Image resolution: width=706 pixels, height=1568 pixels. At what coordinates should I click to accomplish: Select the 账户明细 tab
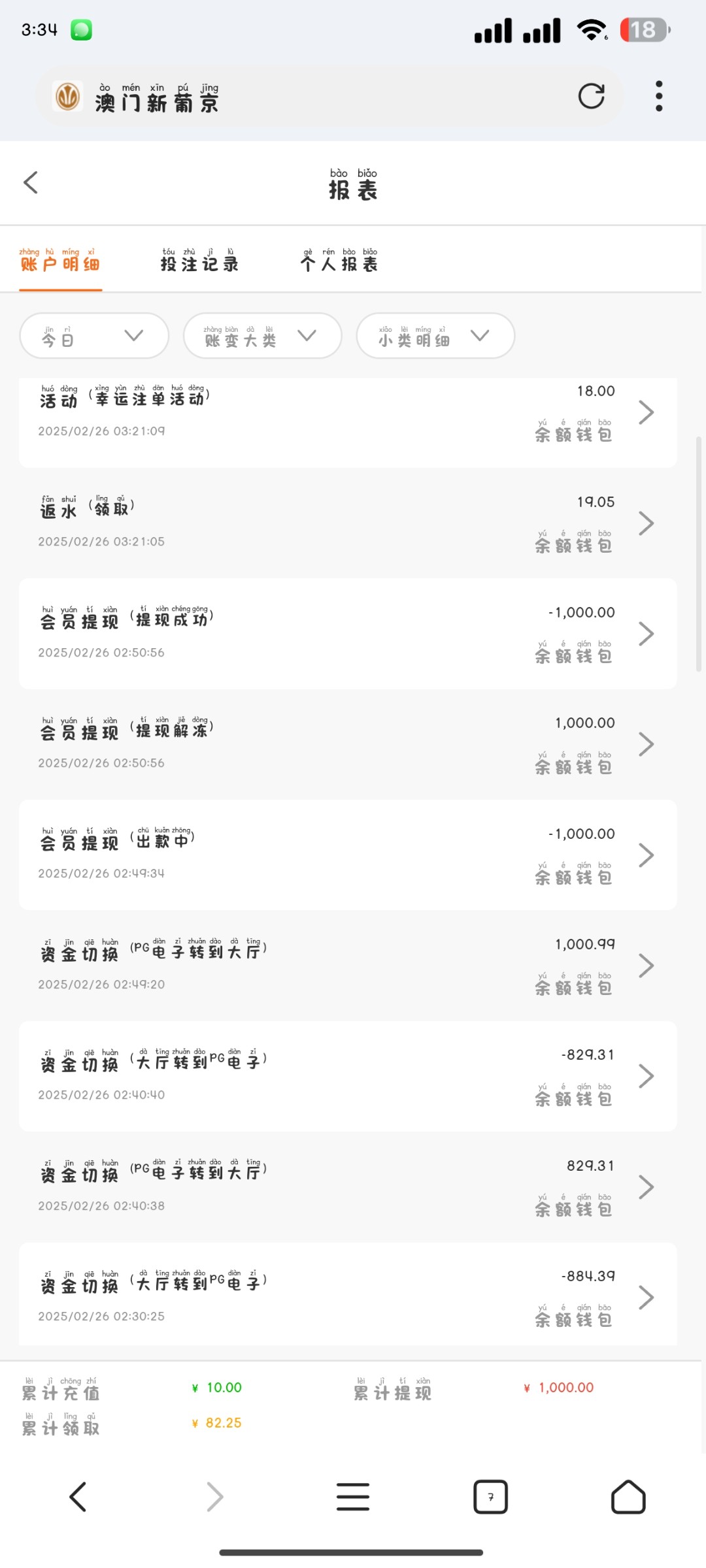click(59, 260)
